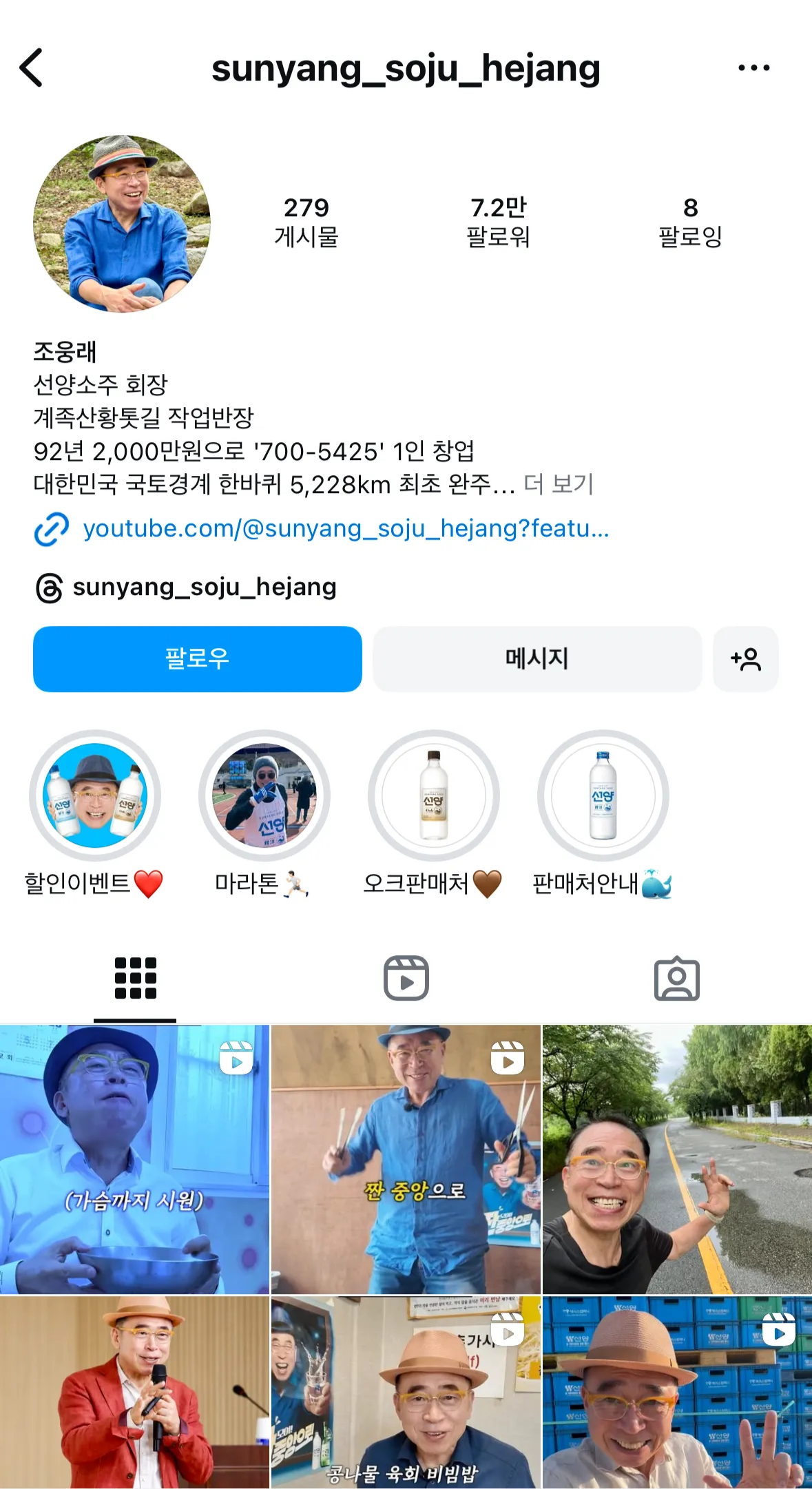The image size is (812, 1489).
Task: Open the 할인이벤트 story highlight
Action: click(x=95, y=795)
